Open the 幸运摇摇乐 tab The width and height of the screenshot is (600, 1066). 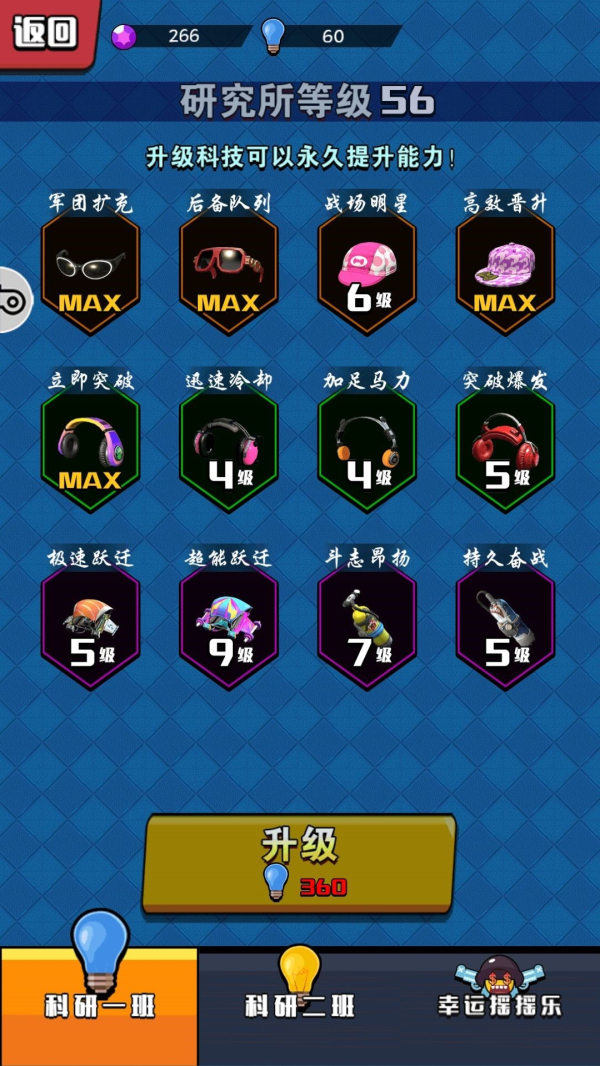pyautogui.click(x=499, y=1005)
